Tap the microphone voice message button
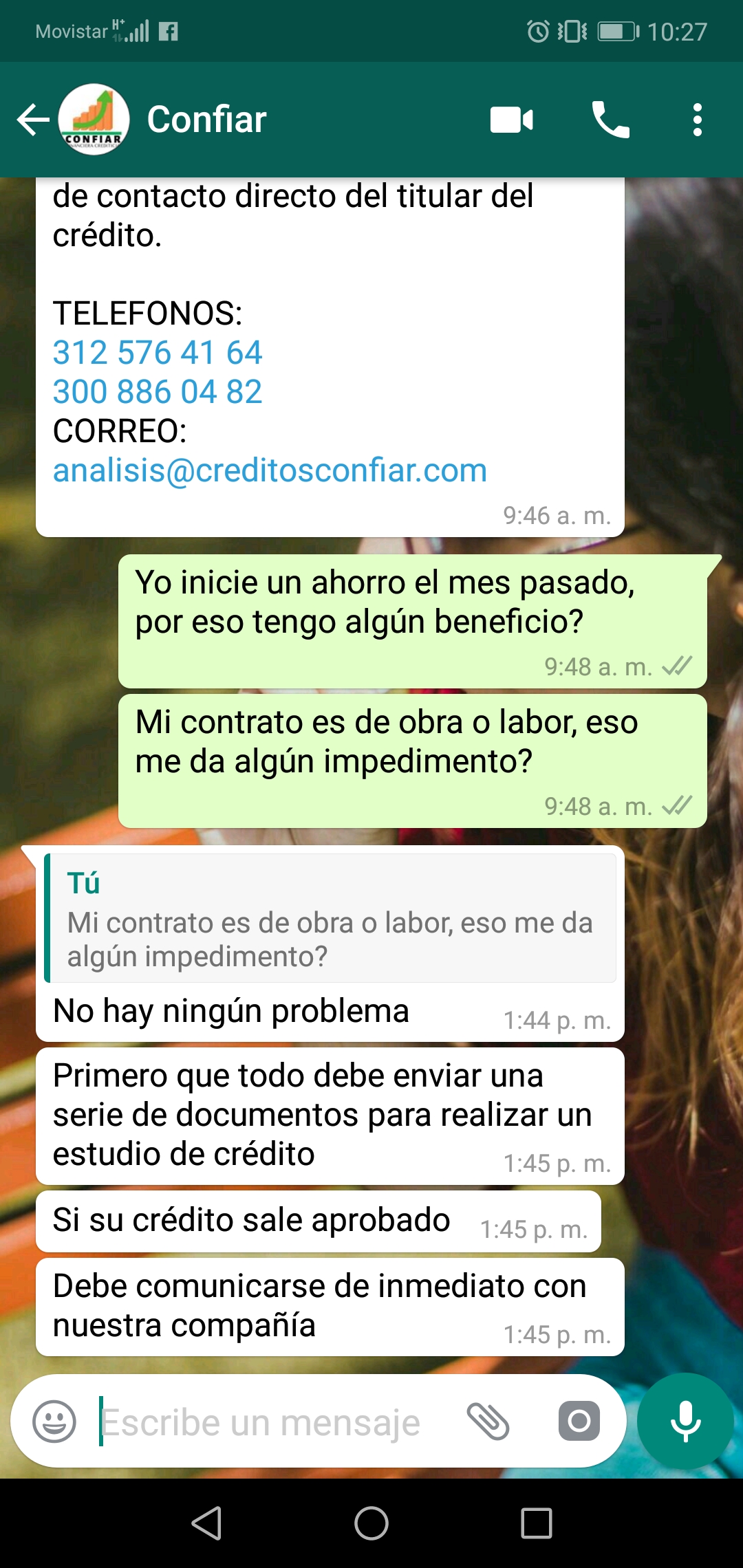Image resolution: width=743 pixels, height=1568 pixels. point(685,1422)
